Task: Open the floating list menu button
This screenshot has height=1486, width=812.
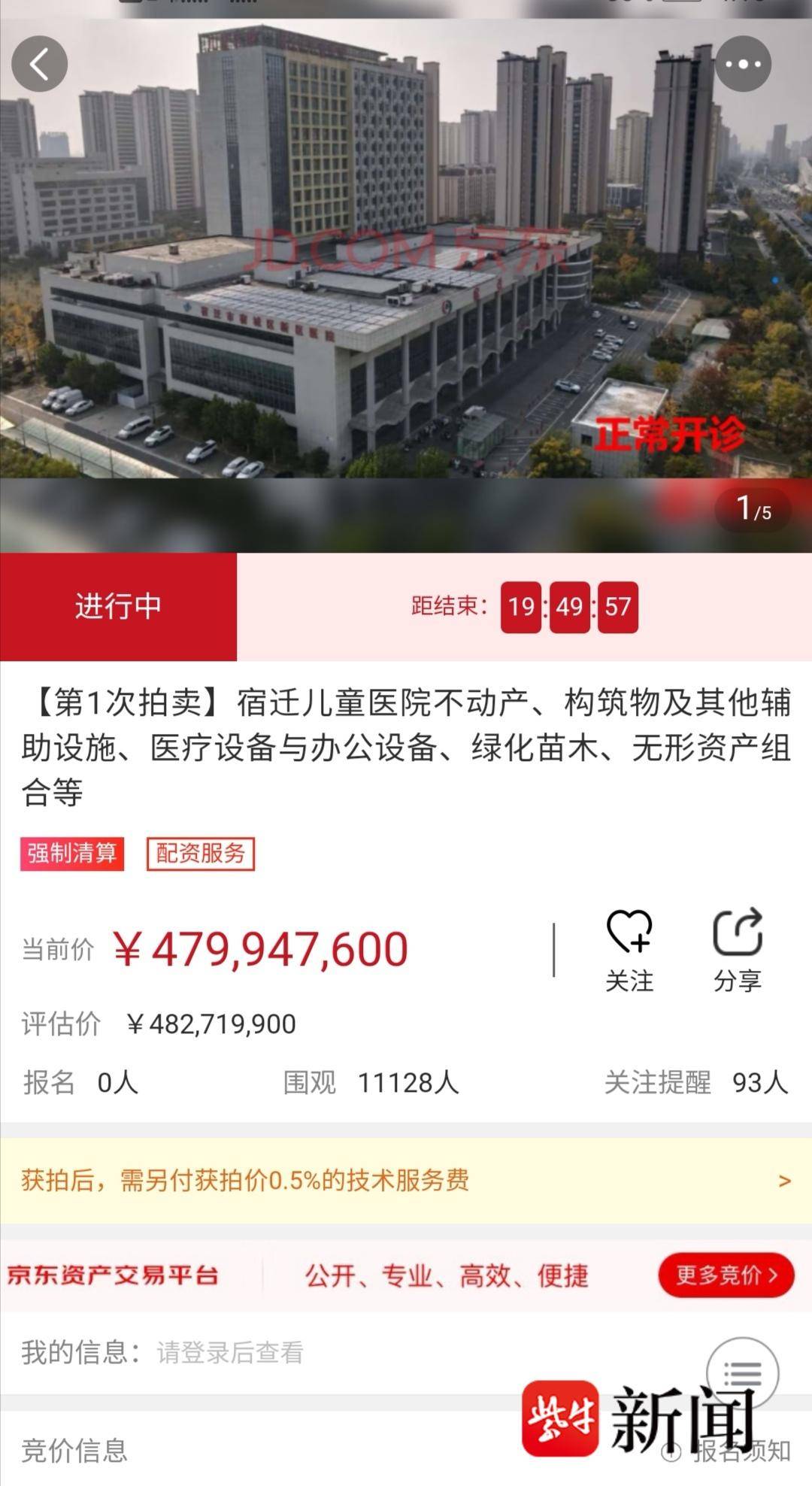Action: coord(742,1373)
